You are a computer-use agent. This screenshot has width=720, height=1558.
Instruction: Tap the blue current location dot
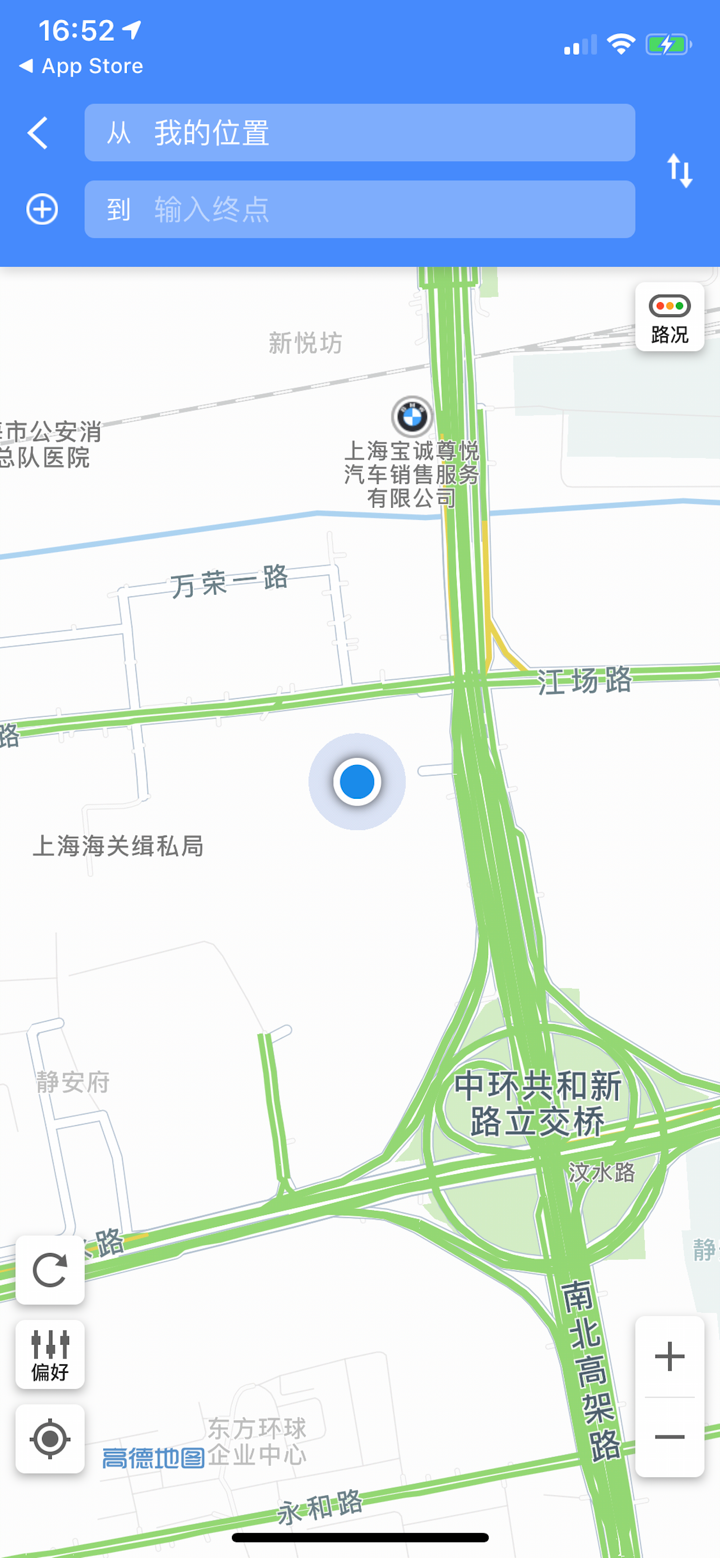357,782
